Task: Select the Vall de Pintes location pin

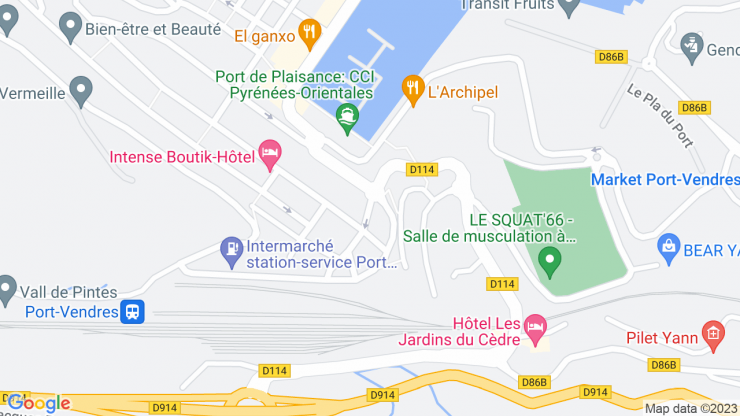Action: click(x=8, y=290)
